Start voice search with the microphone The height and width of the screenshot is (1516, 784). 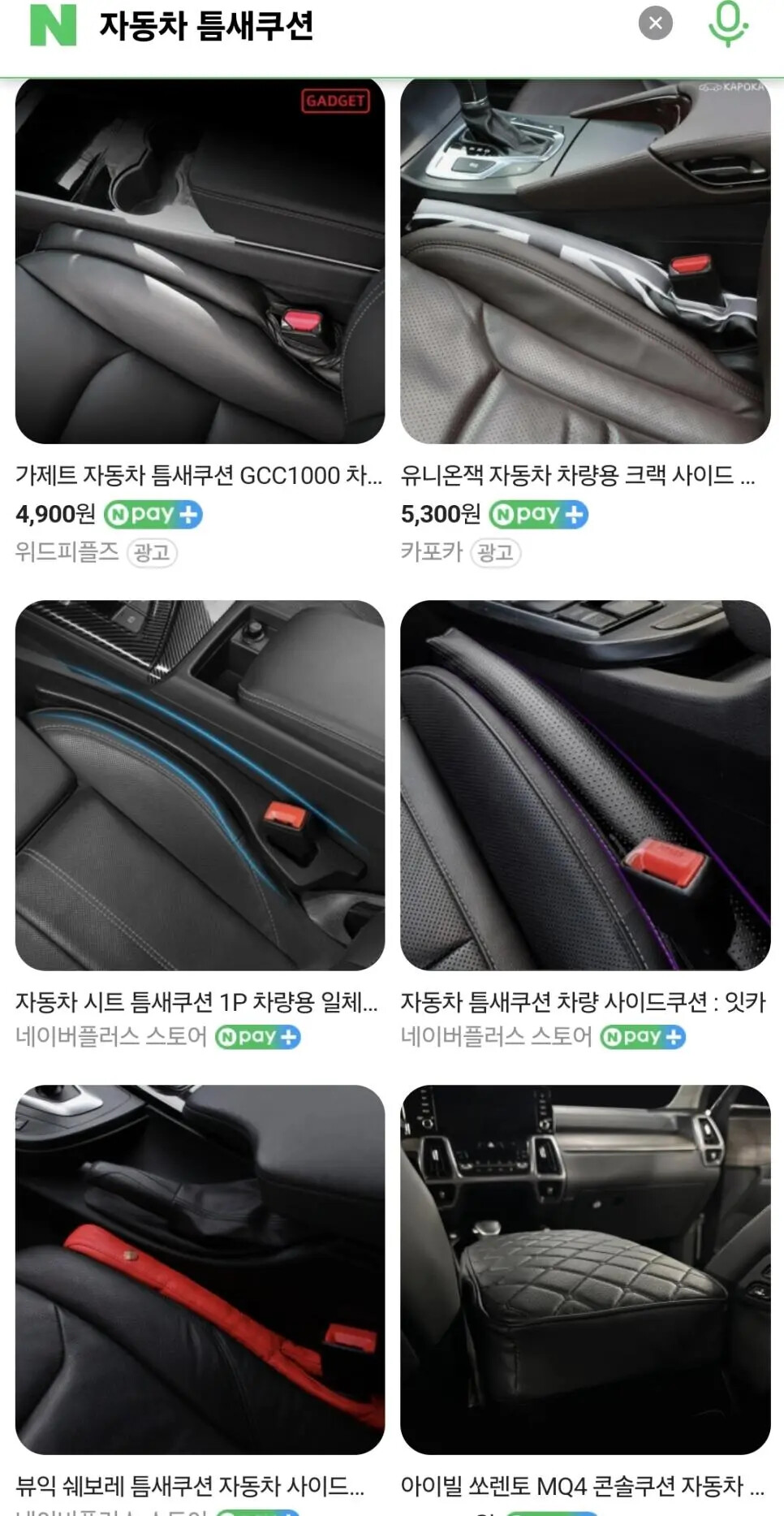click(x=728, y=24)
